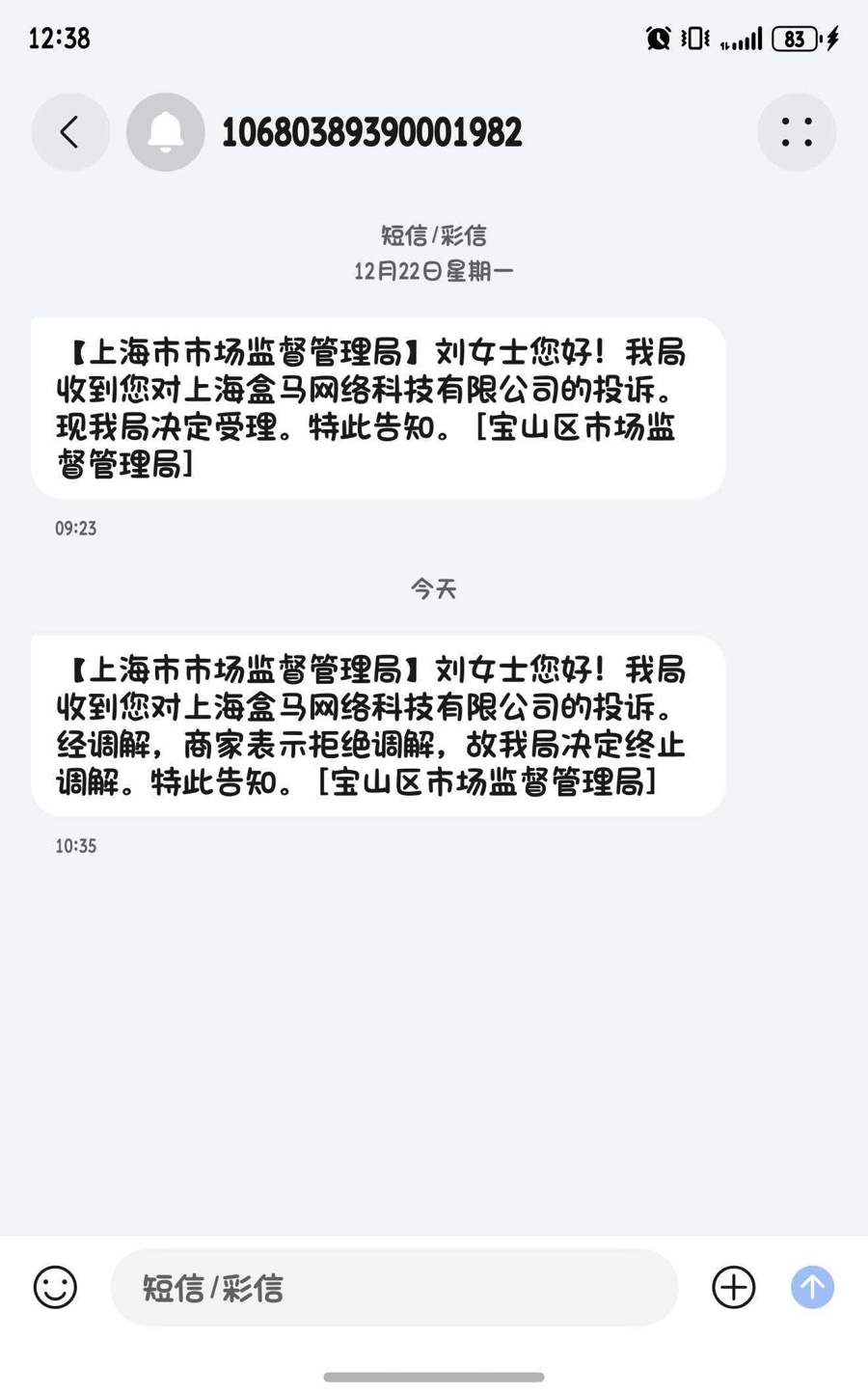Open the four-dot overflow menu

tap(797, 131)
